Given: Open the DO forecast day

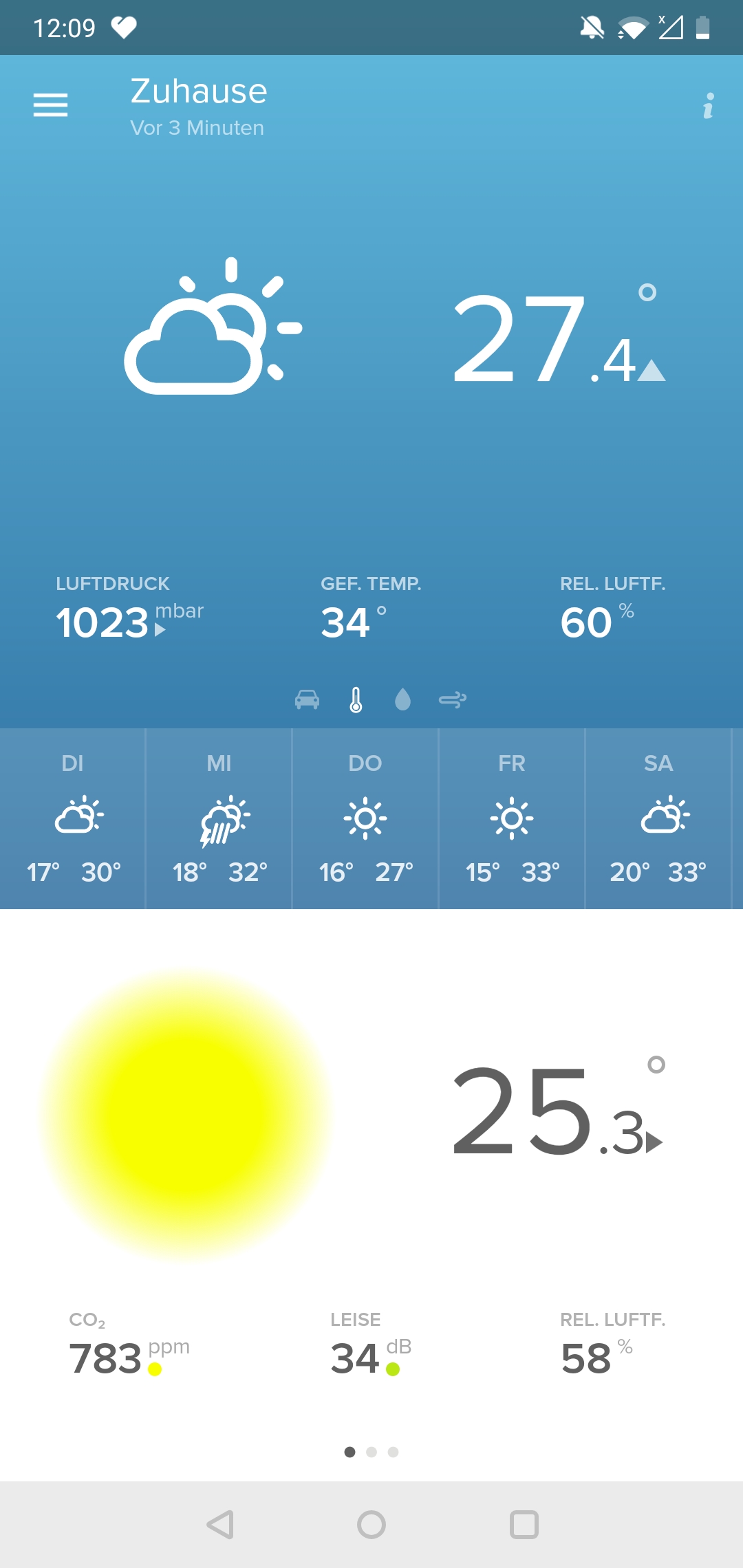Looking at the screenshot, I should click(x=365, y=818).
